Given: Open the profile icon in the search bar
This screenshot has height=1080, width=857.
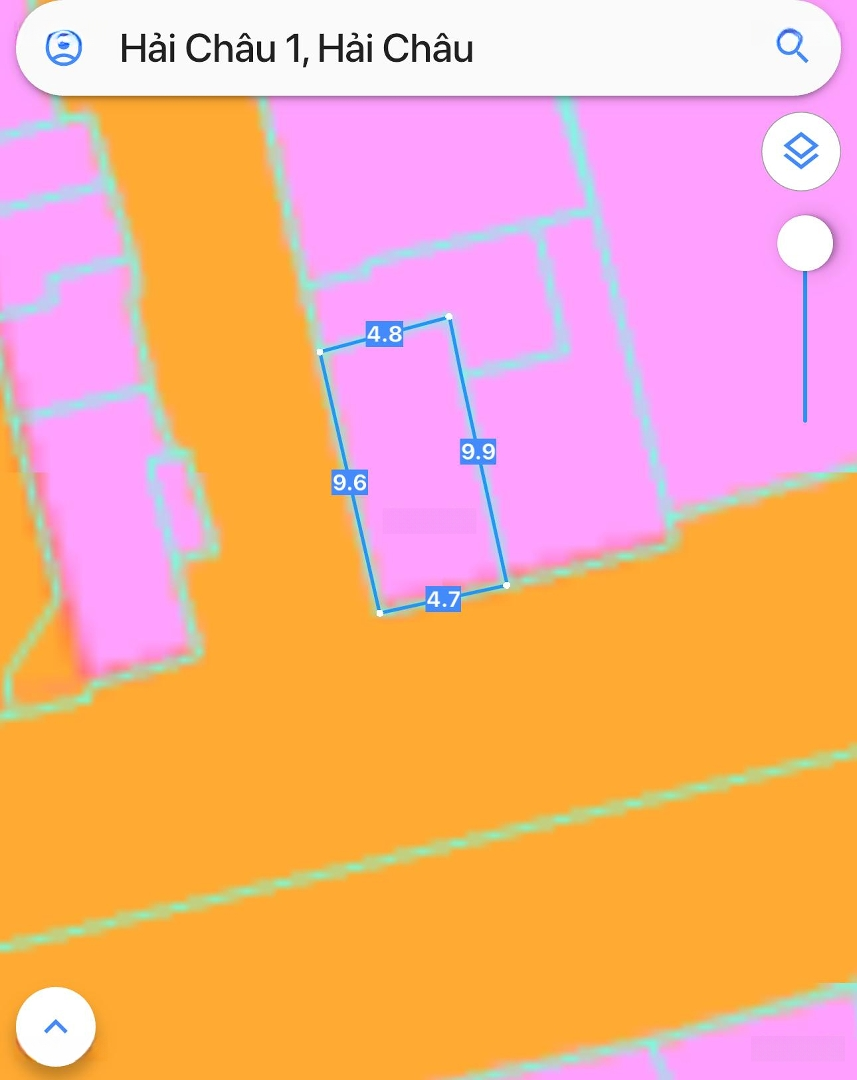Looking at the screenshot, I should point(64,47).
